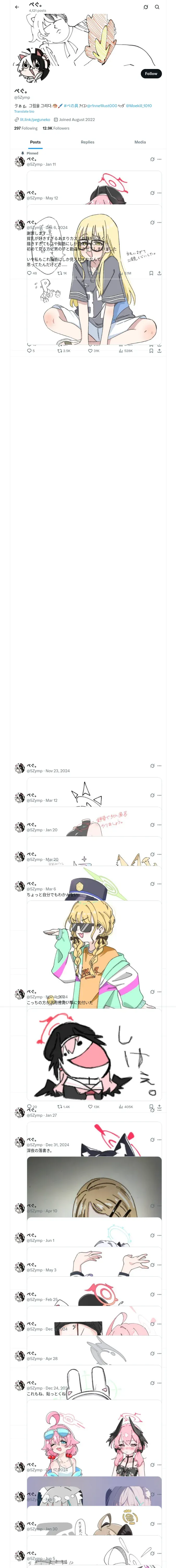Switch to the Media tab
Image resolution: width=176 pixels, height=1568 pixels.
140,142
